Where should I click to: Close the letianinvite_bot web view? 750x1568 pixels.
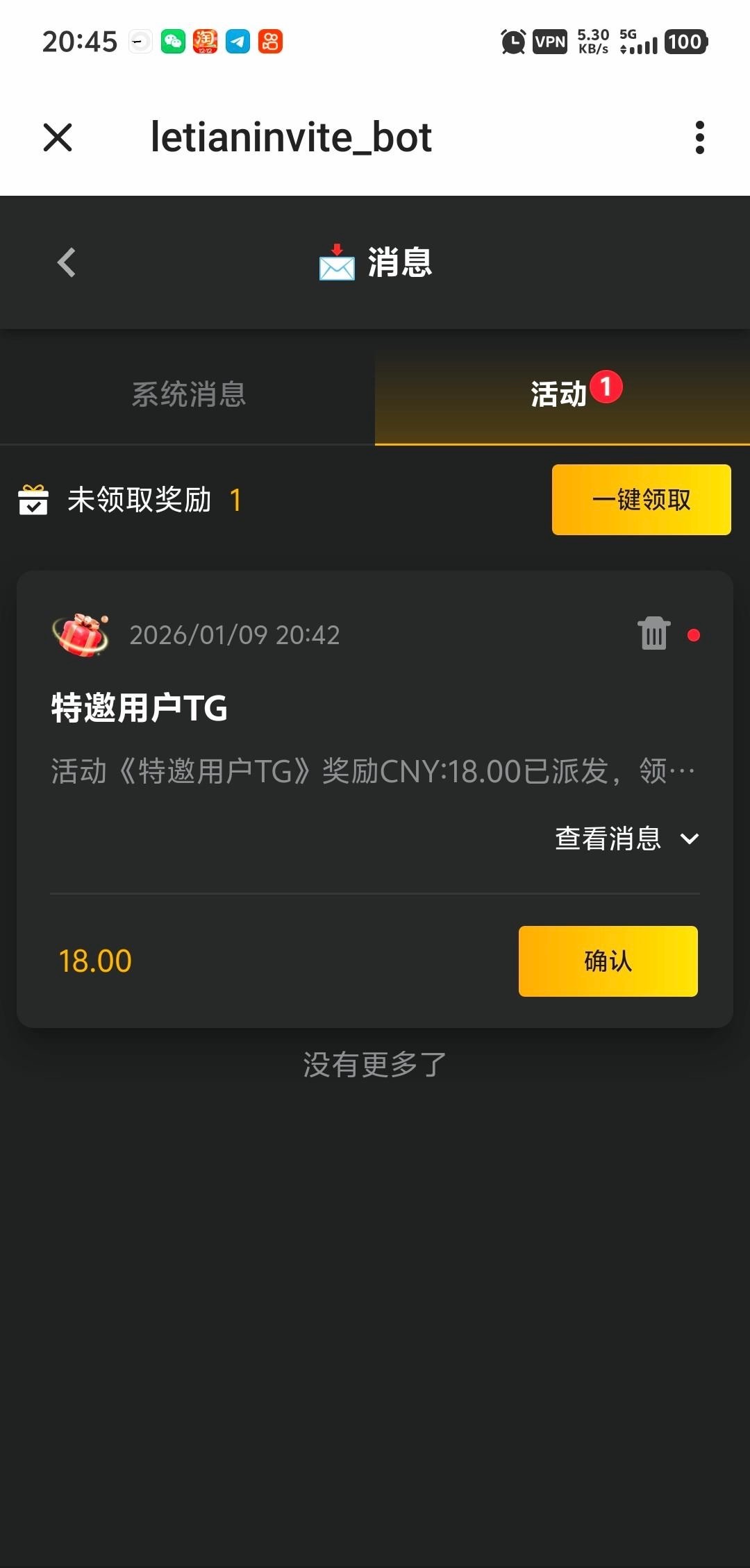[58, 137]
